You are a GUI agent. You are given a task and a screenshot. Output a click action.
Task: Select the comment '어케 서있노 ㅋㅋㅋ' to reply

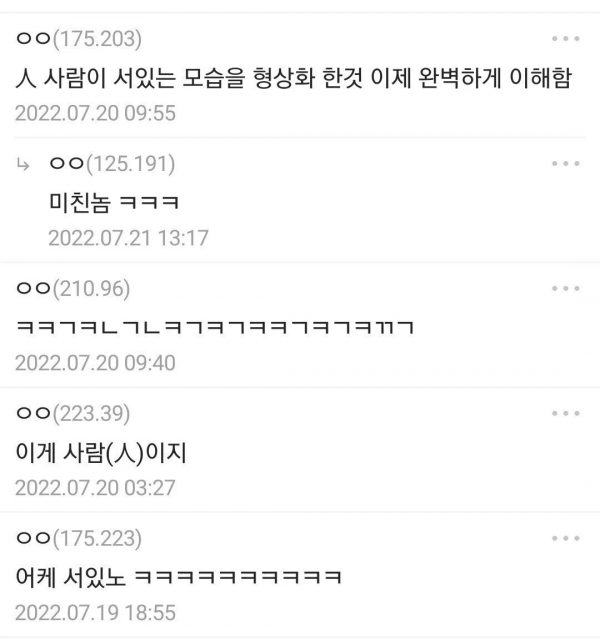[180, 577]
